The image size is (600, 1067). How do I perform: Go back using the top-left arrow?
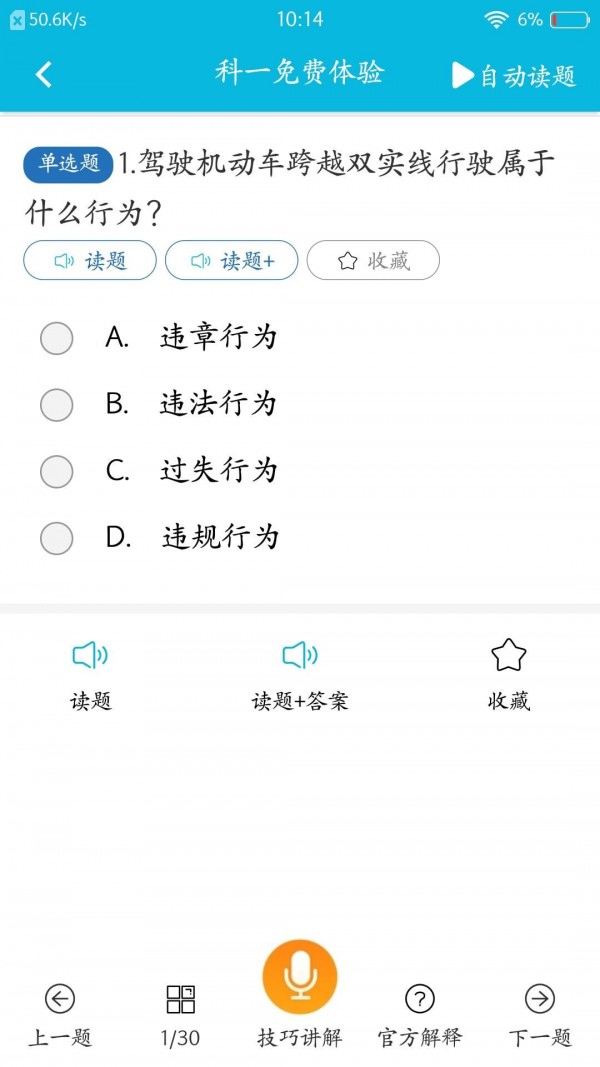point(43,75)
